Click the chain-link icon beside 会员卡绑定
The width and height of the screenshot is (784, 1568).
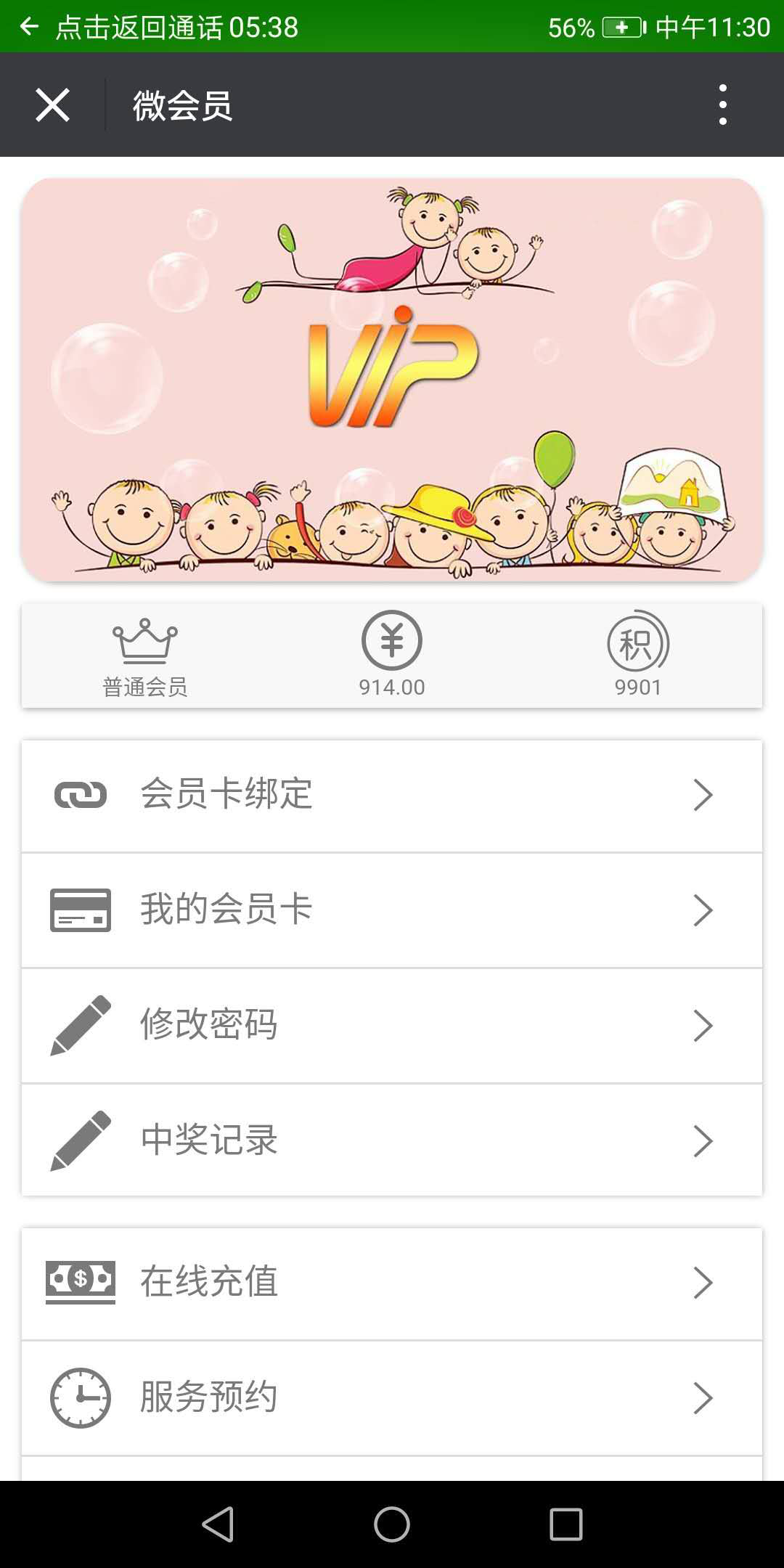[80, 794]
